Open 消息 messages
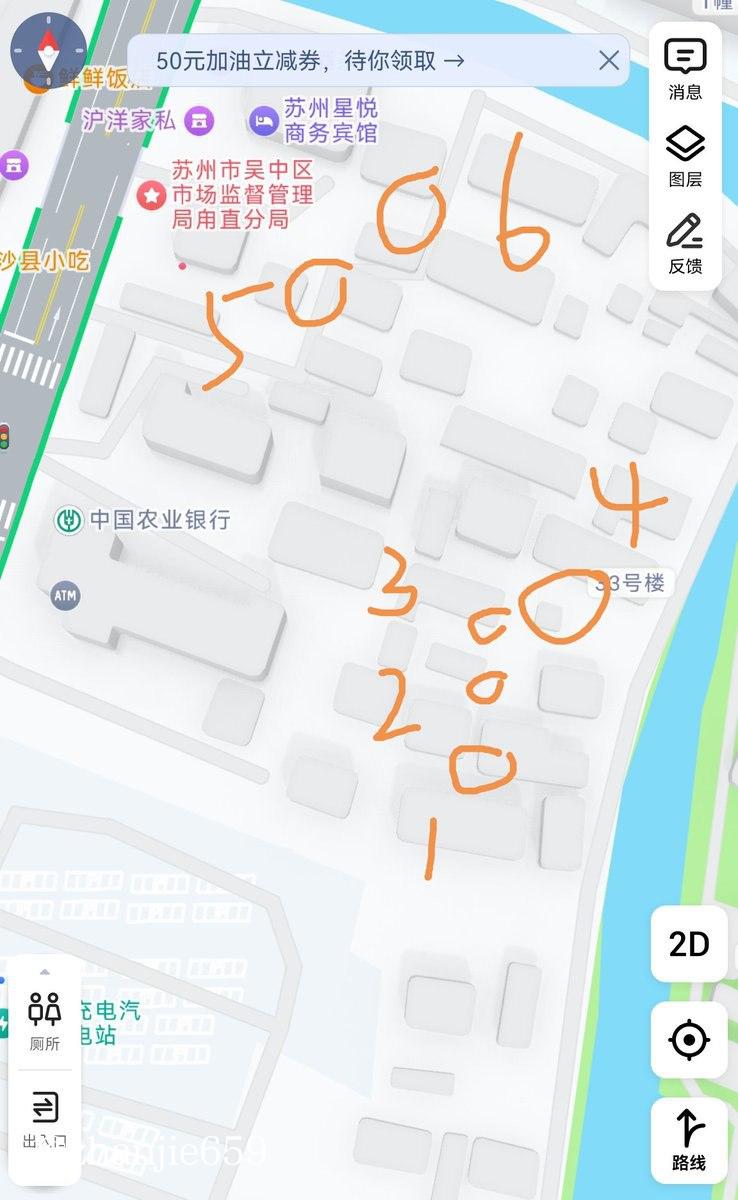738x1200 pixels. 685,70
